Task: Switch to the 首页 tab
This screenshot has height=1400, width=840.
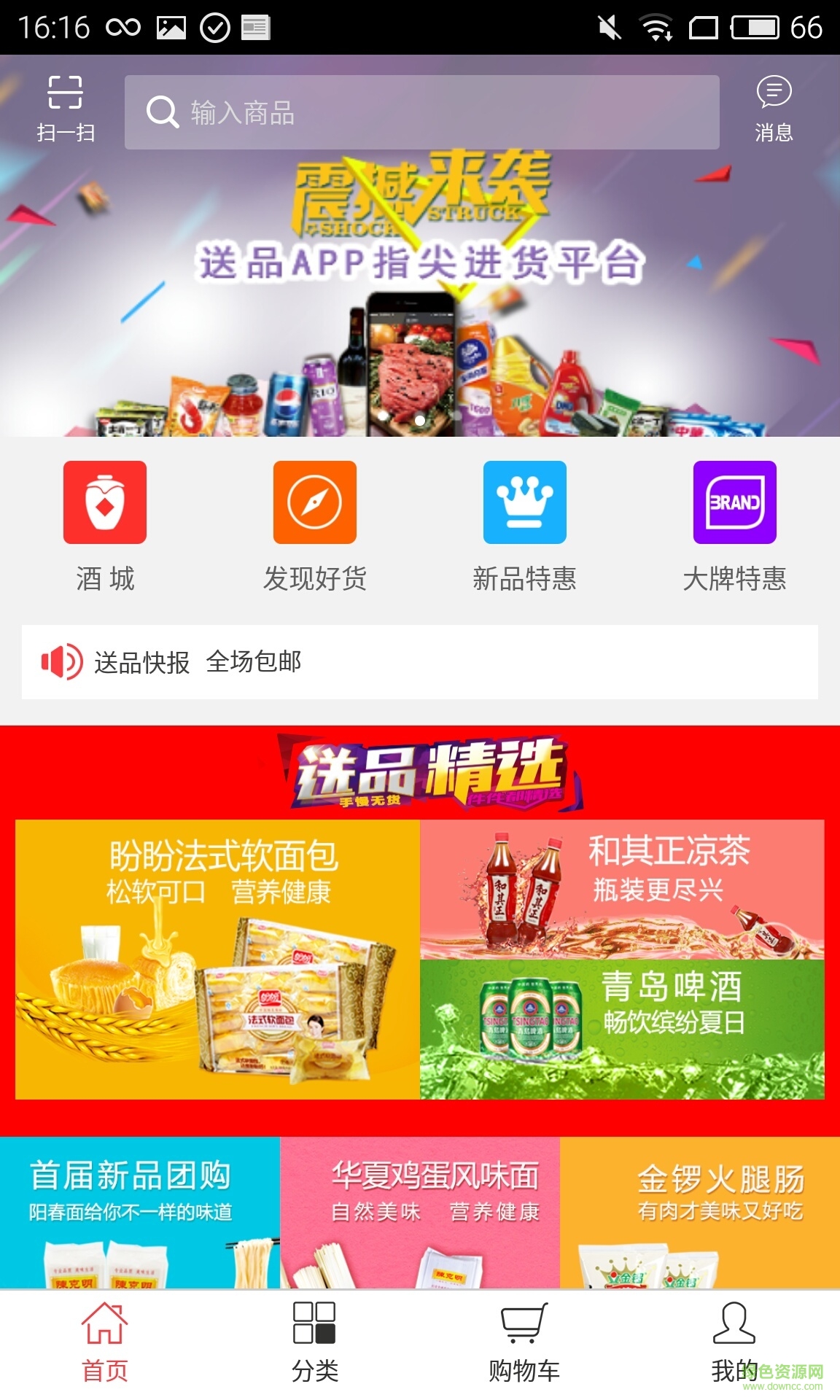Action: click(x=105, y=1343)
